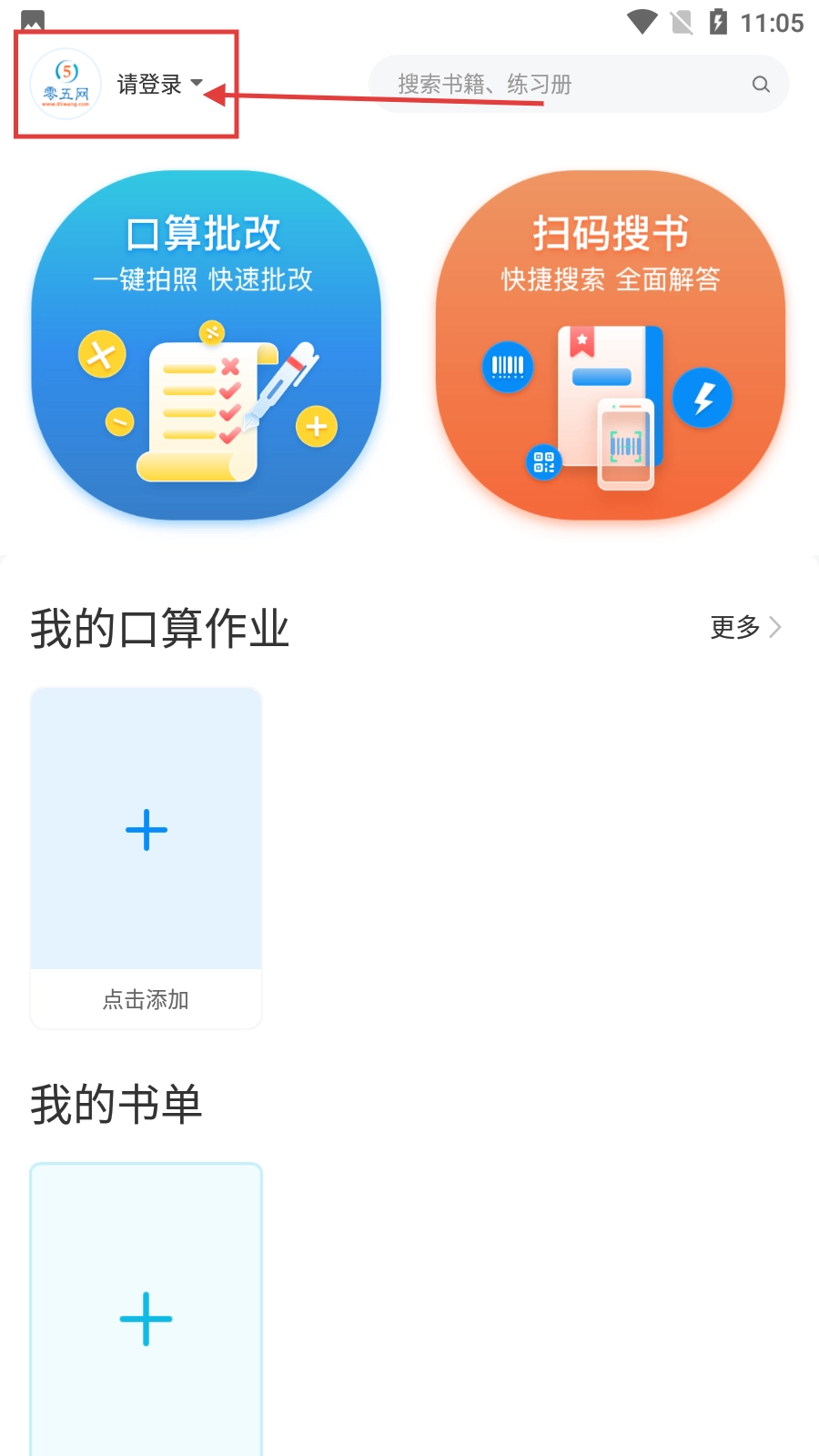
Task: Tap 请登录 to log in
Action: pyautogui.click(x=149, y=85)
